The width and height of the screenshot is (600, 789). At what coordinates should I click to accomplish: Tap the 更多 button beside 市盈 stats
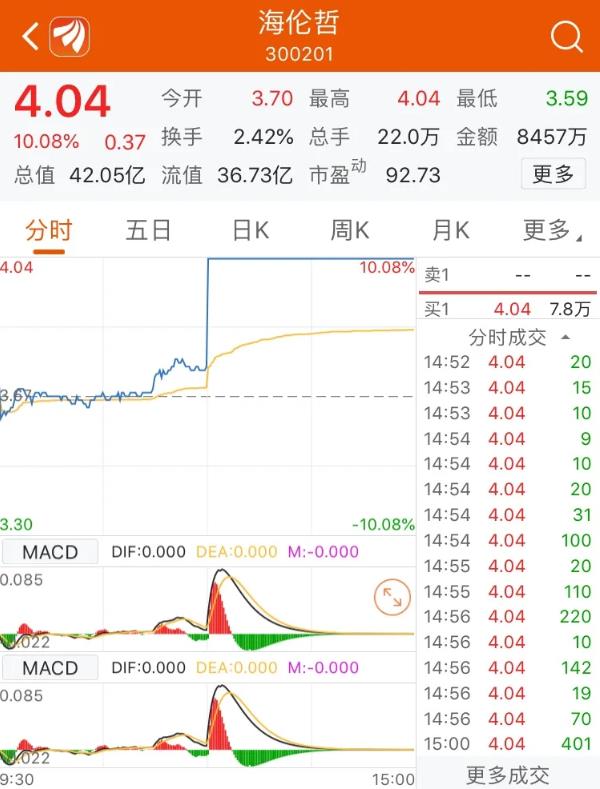tap(553, 175)
